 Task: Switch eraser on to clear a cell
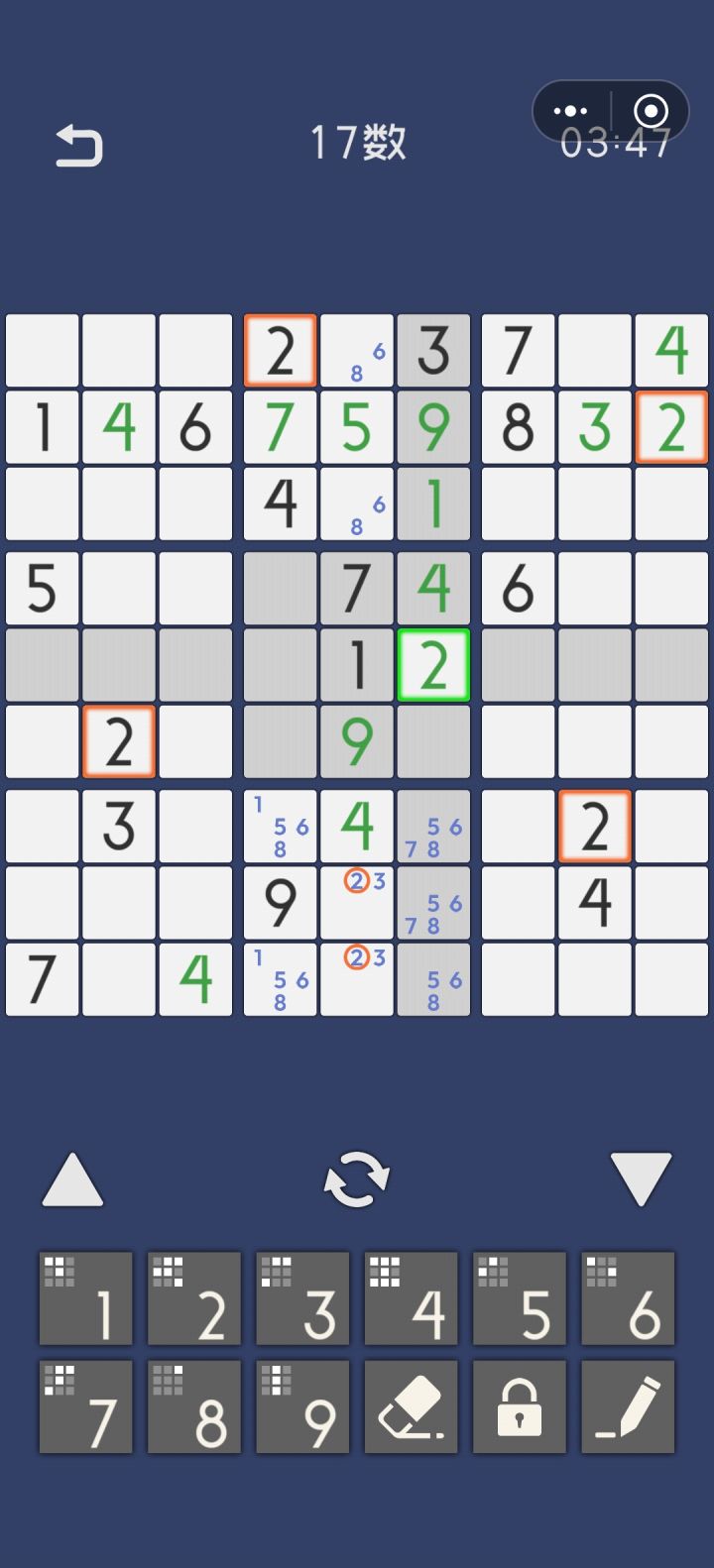click(411, 1406)
